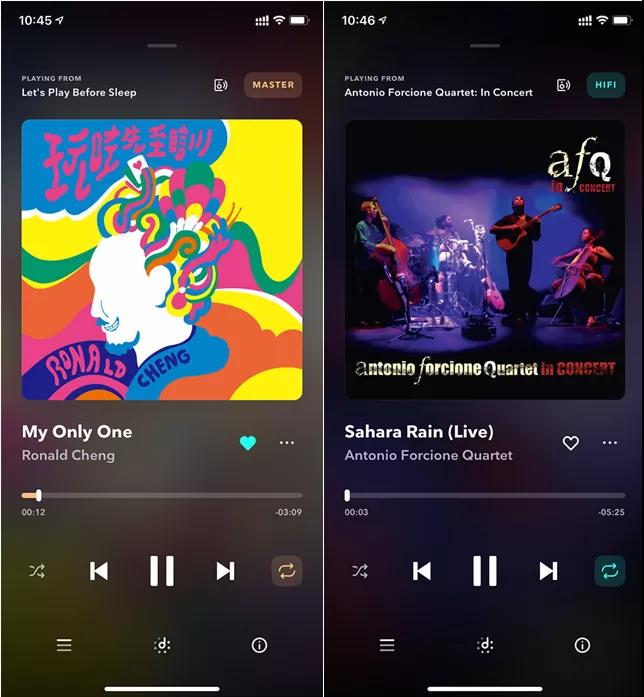Viewport: 644px width, 697px height.
Task: Open output device picker beside MASTER badge
Action: (221, 85)
